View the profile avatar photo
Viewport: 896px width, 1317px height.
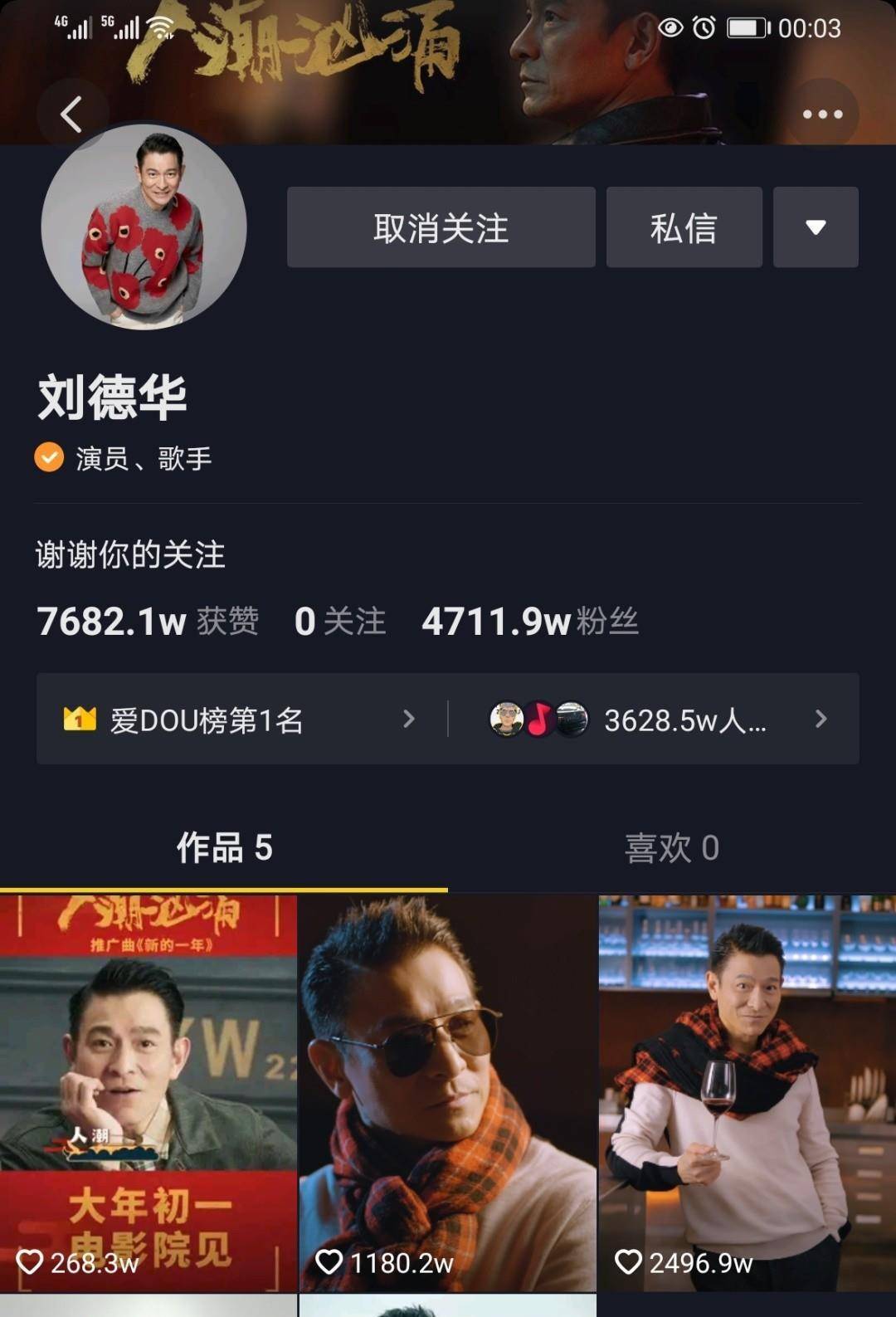(x=144, y=227)
